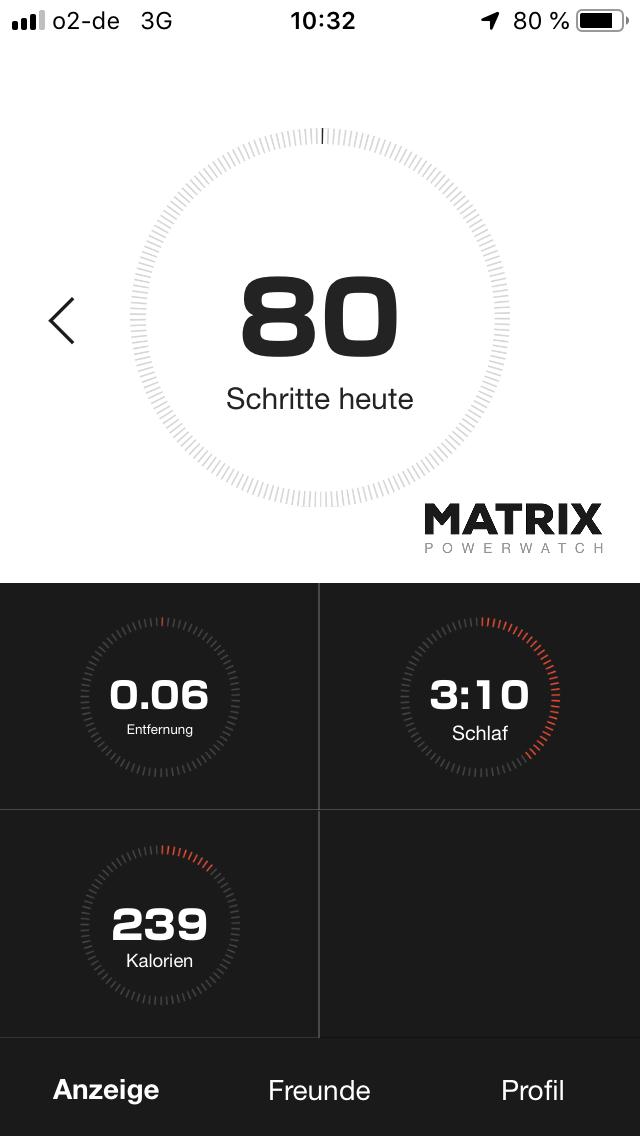Go to the previous day with the left arrow
This screenshot has height=1136, width=640.
(x=62, y=321)
